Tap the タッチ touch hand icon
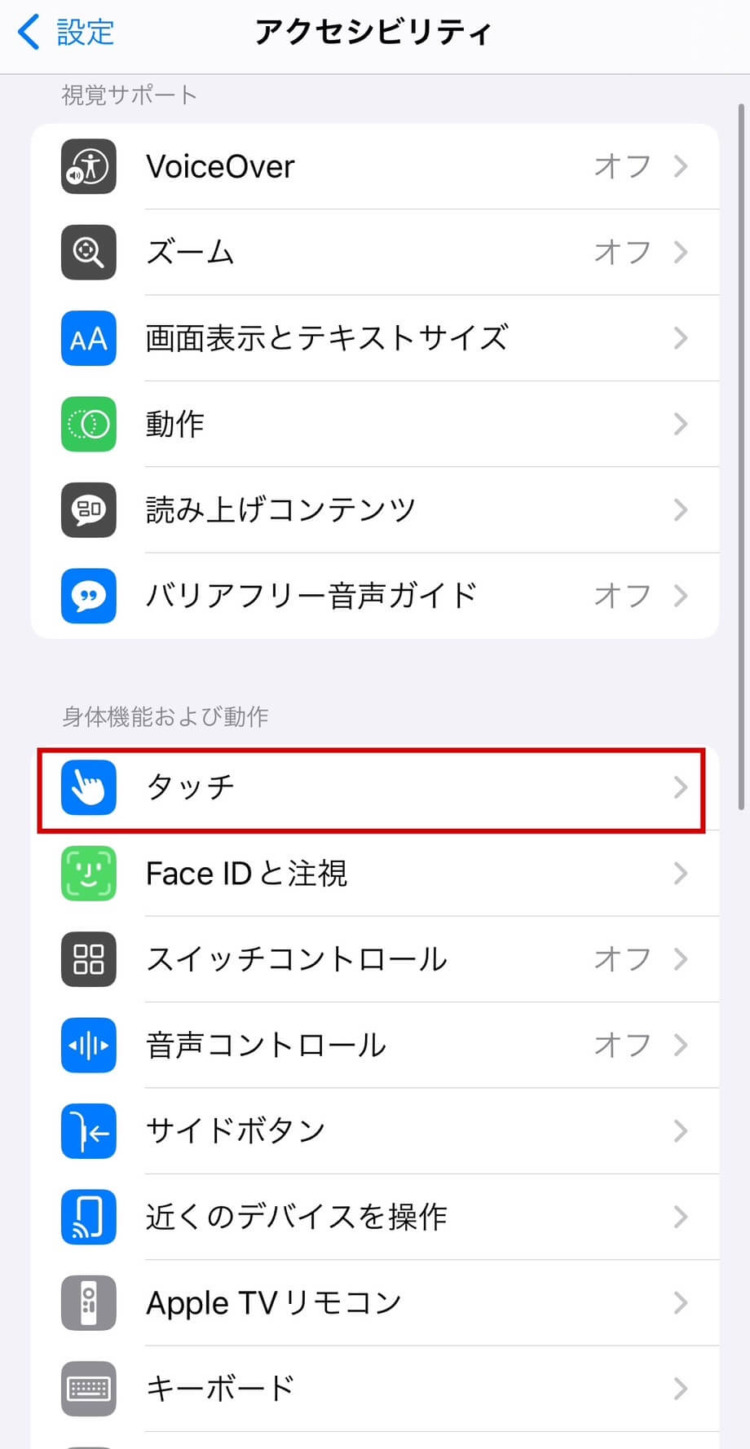The width and height of the screenshot is (750, 1449). [88, 788]
